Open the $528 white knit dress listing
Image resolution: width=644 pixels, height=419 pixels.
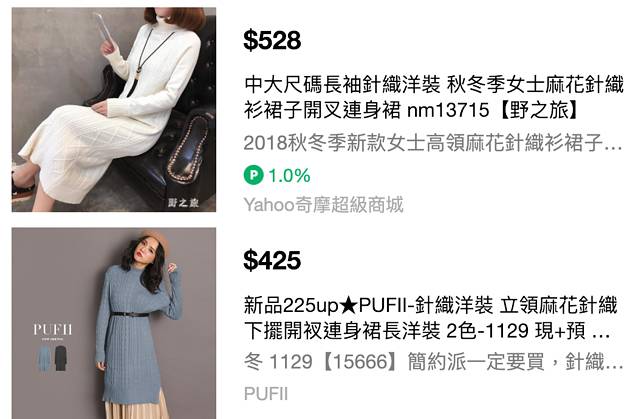[432, 95]
